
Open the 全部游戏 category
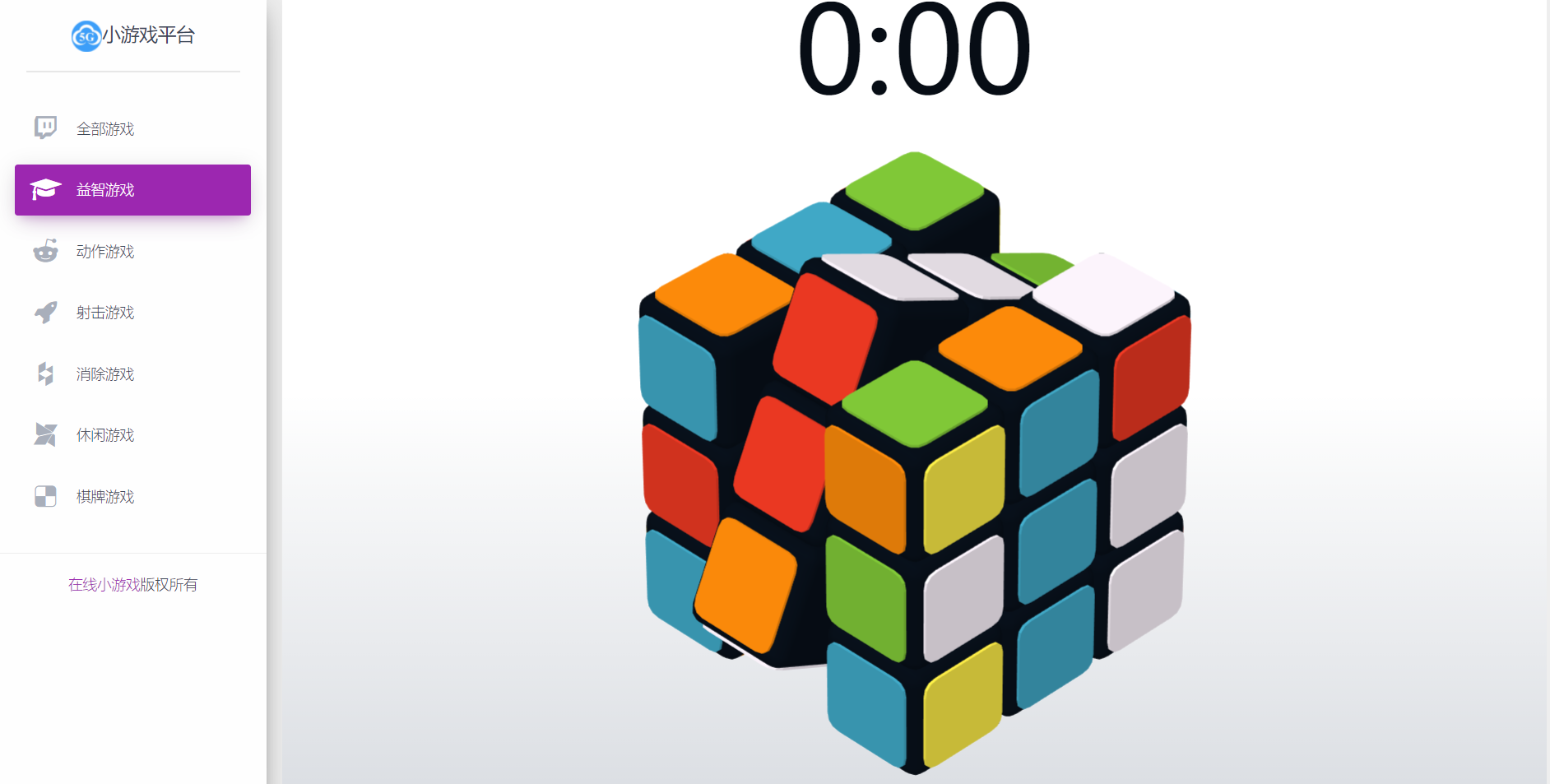(104, 129)
